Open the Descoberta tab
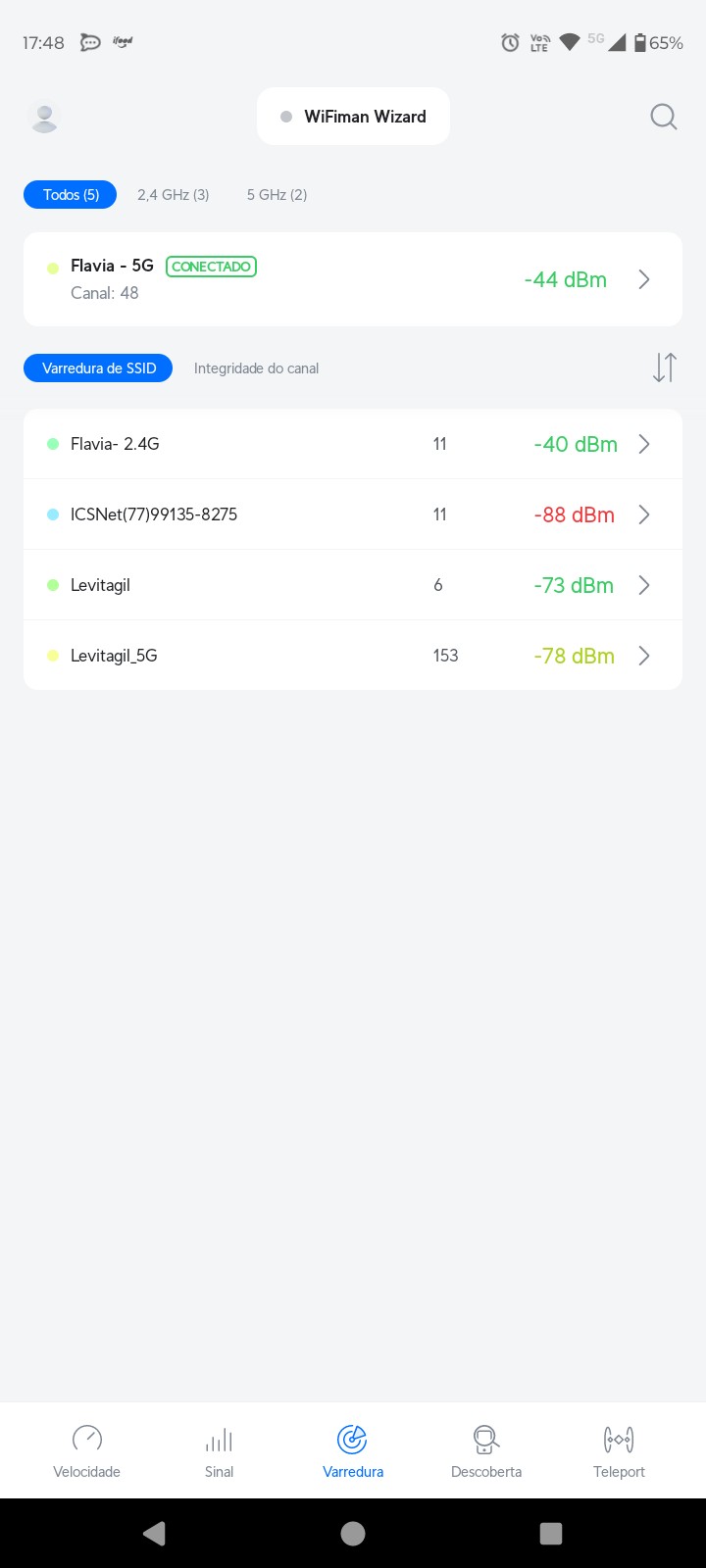706x1568 pixels. [x=486, y=1450]
